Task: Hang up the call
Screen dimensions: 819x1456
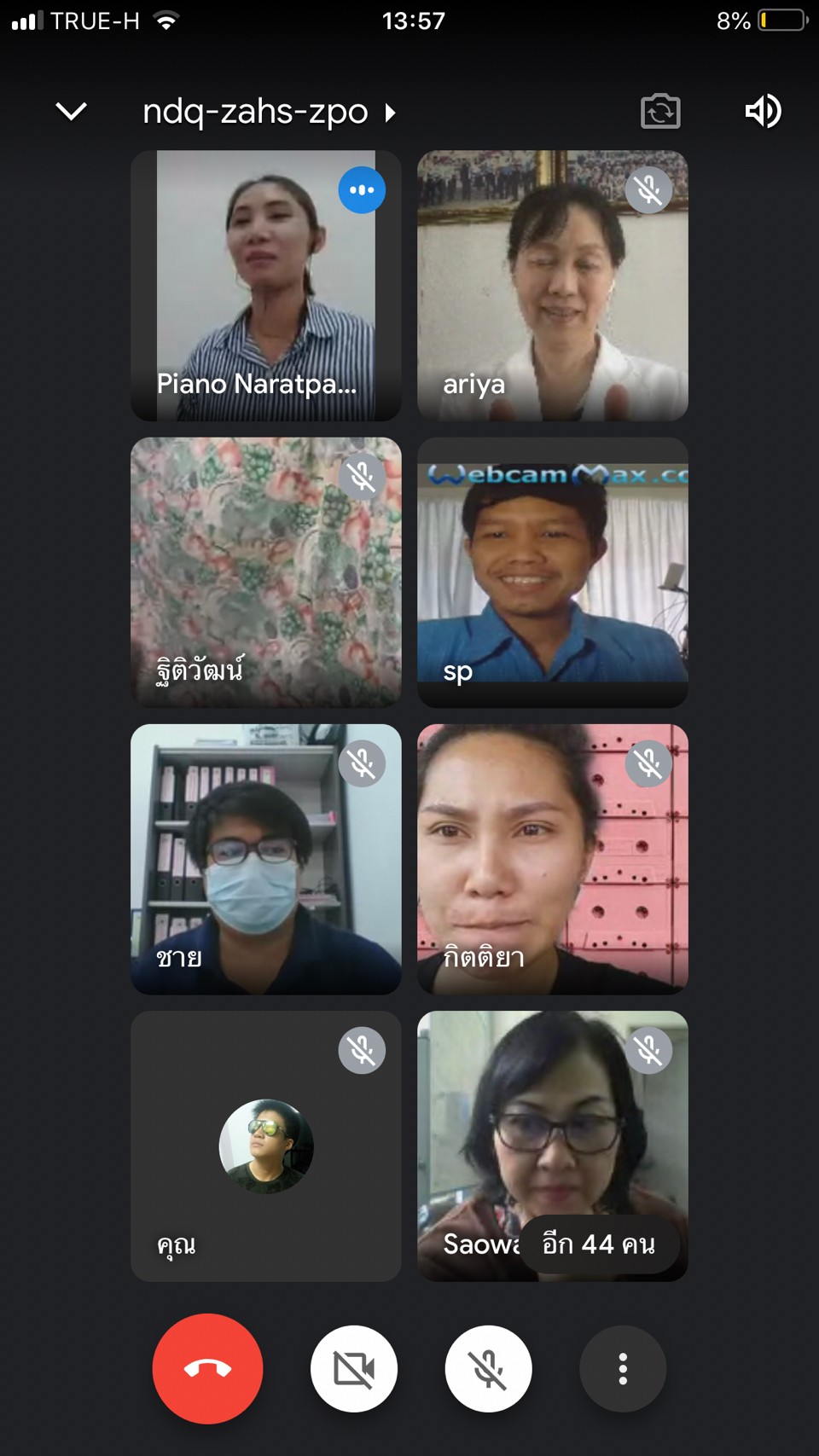Action: (207, 1368)
